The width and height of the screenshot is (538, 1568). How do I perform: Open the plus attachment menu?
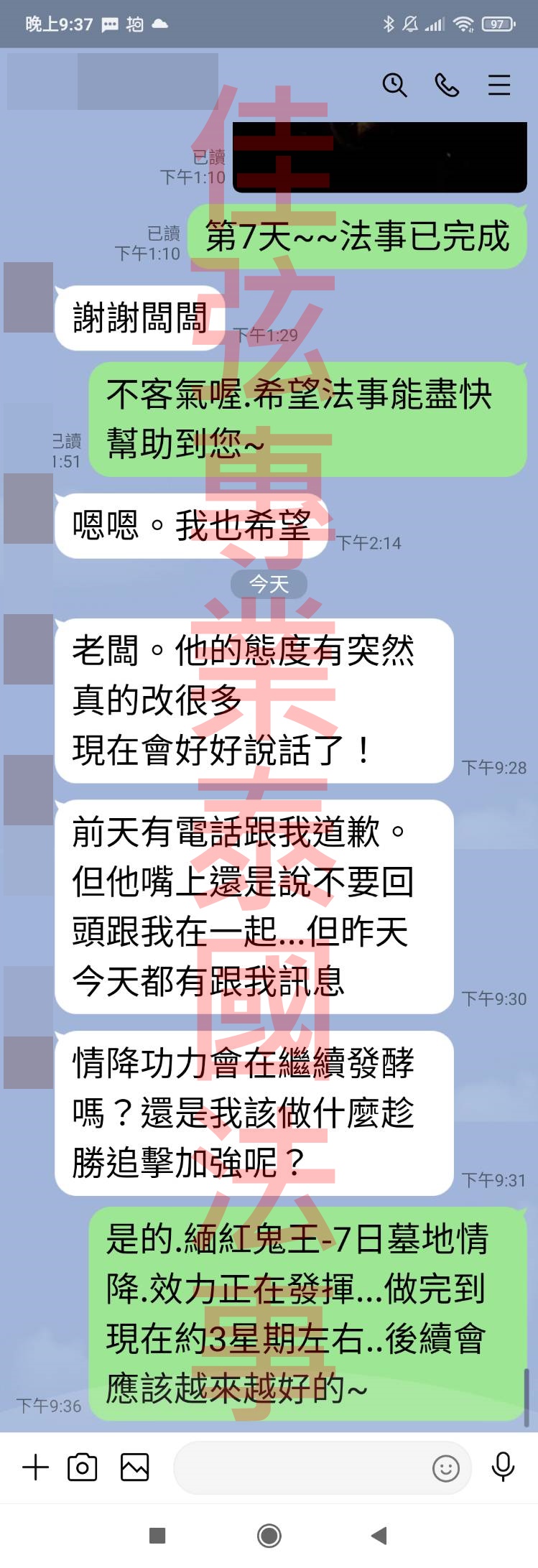click(x=35, y=1467)
